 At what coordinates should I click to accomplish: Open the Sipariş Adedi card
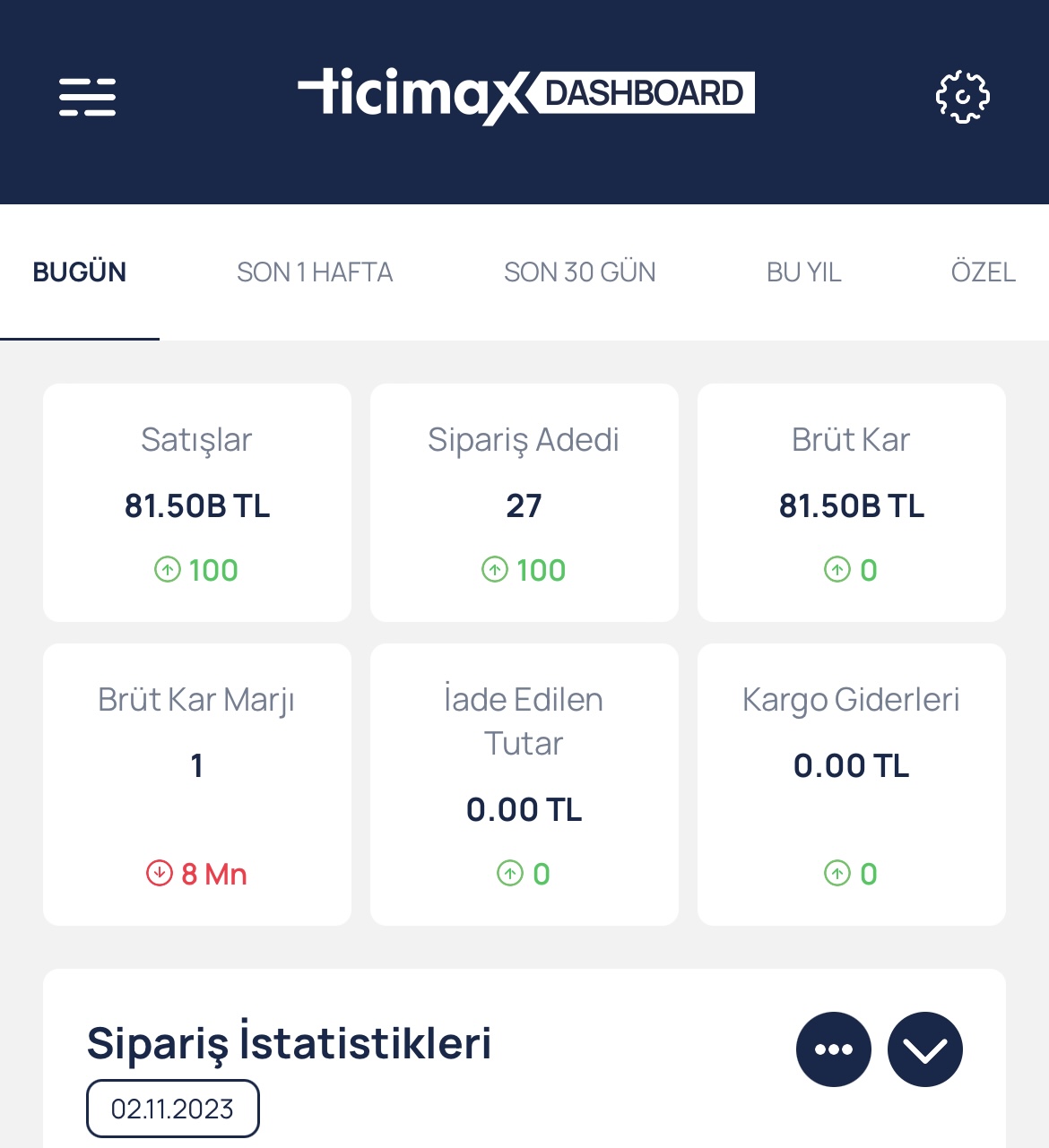[524, 503]
